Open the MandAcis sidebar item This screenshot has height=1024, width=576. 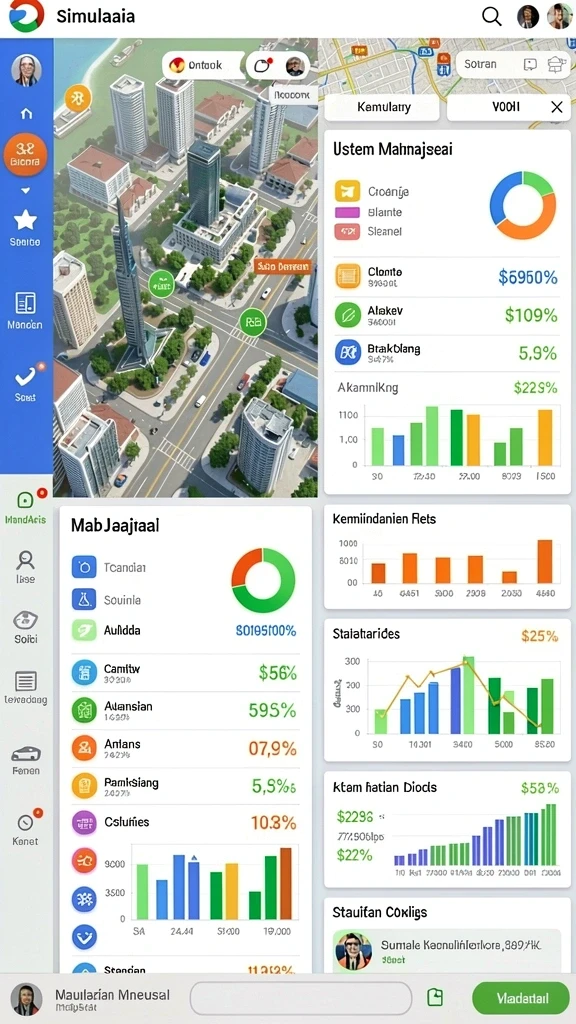click(25, 507)
